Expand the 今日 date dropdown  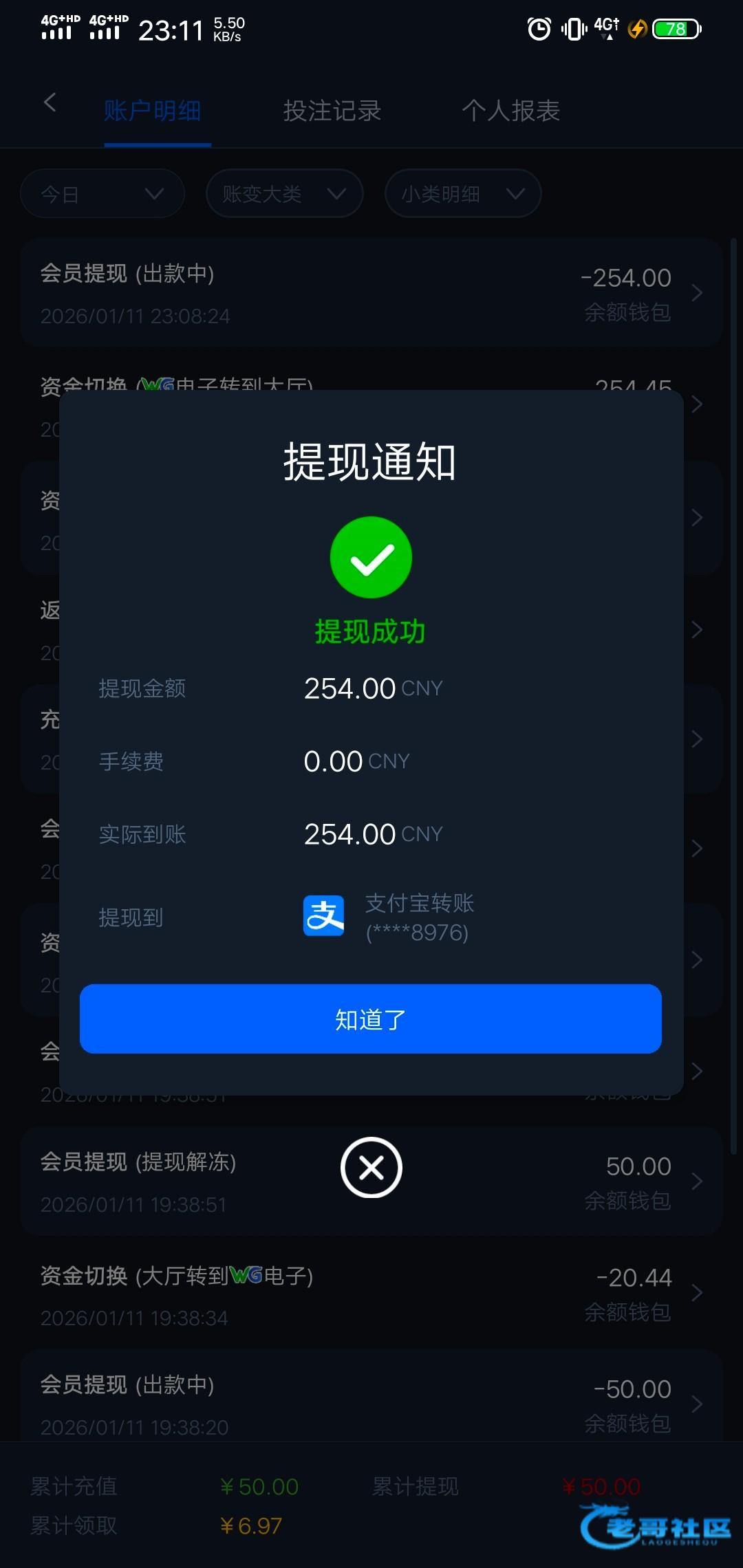click(103, 194)
